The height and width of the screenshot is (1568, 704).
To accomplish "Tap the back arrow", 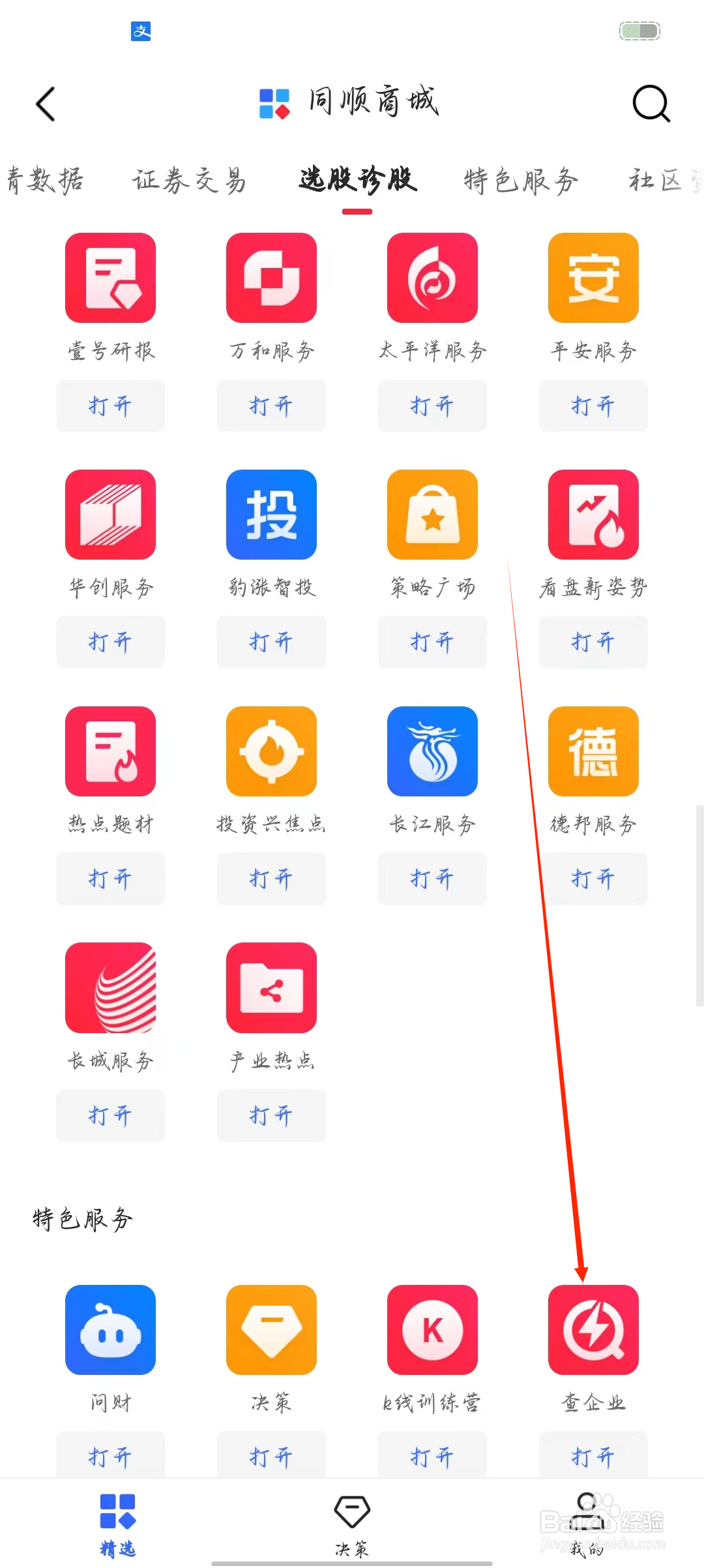I will 44,103.
